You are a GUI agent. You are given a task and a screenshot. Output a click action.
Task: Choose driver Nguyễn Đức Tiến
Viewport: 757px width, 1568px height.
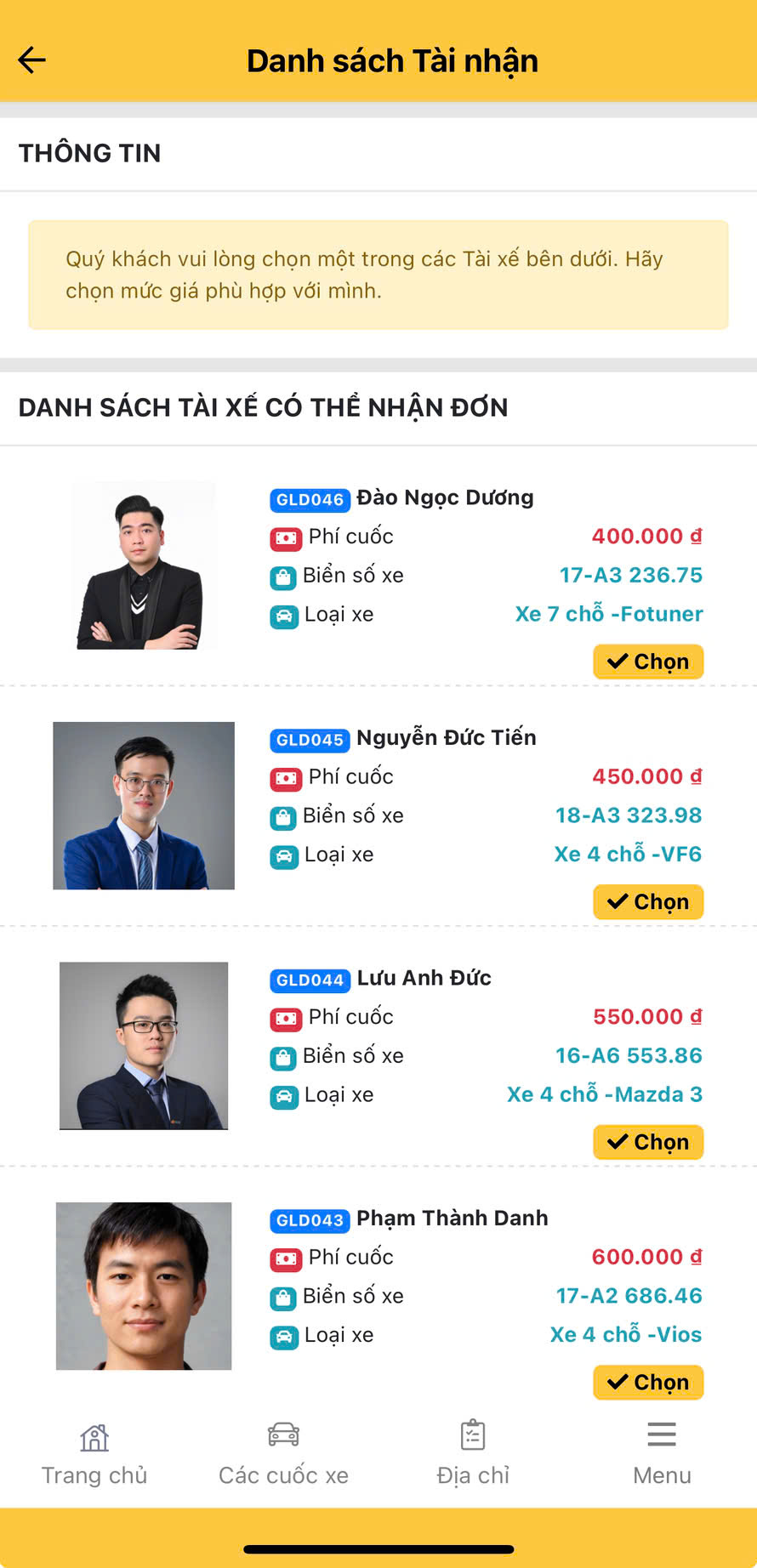(648, 901)
